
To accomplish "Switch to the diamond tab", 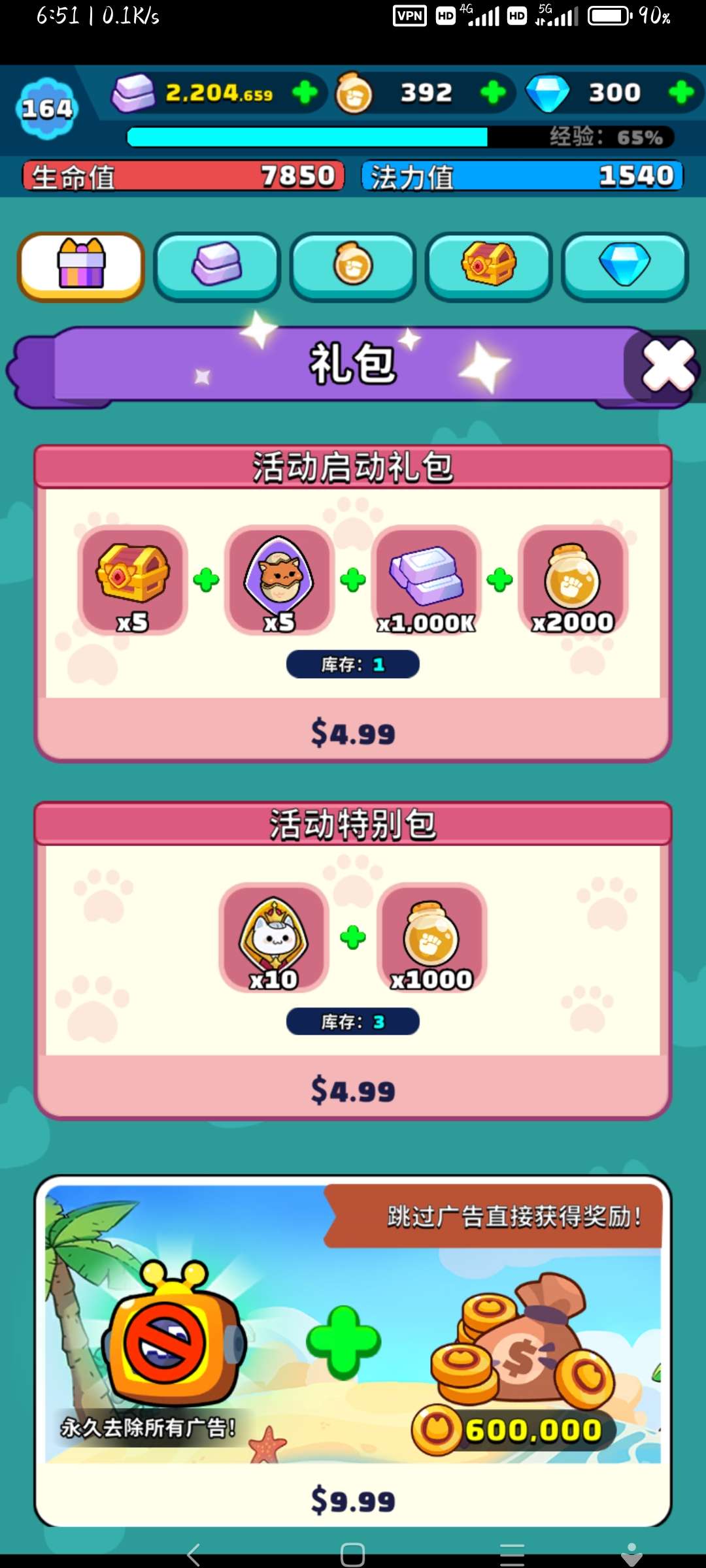I will click(625, 267).
